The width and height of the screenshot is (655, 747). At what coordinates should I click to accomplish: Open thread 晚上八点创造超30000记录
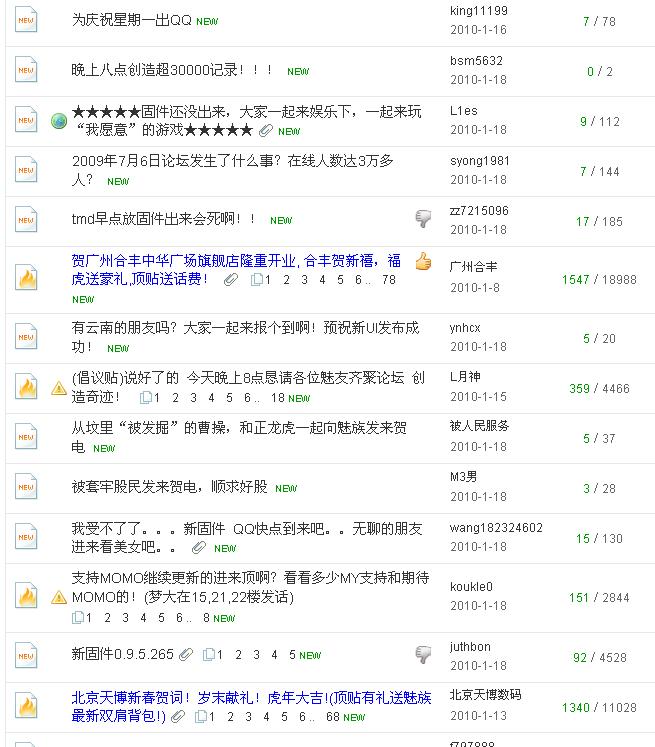[x=172, y=70]
